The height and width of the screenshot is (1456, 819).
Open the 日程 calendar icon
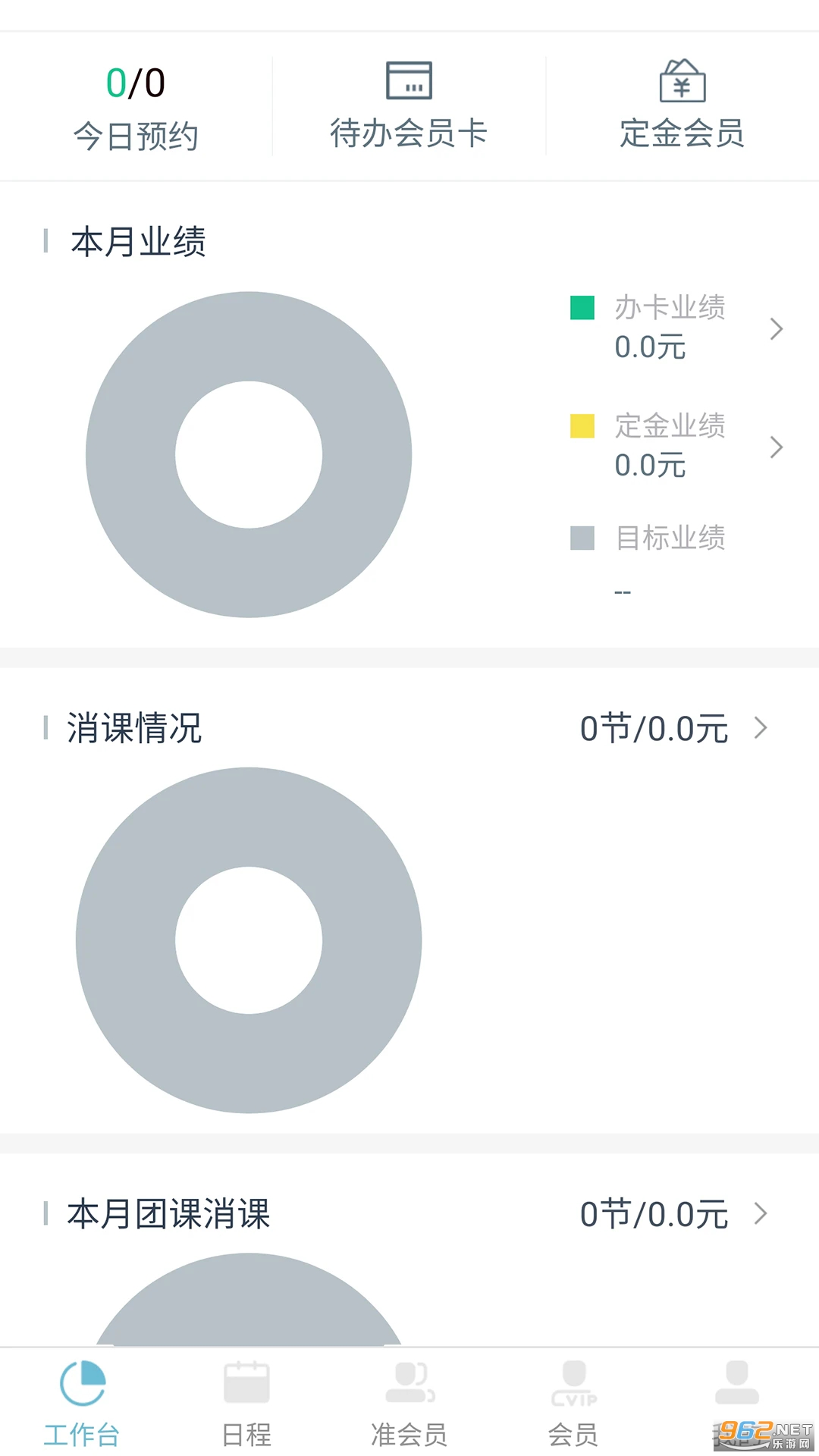point(246,1382)
